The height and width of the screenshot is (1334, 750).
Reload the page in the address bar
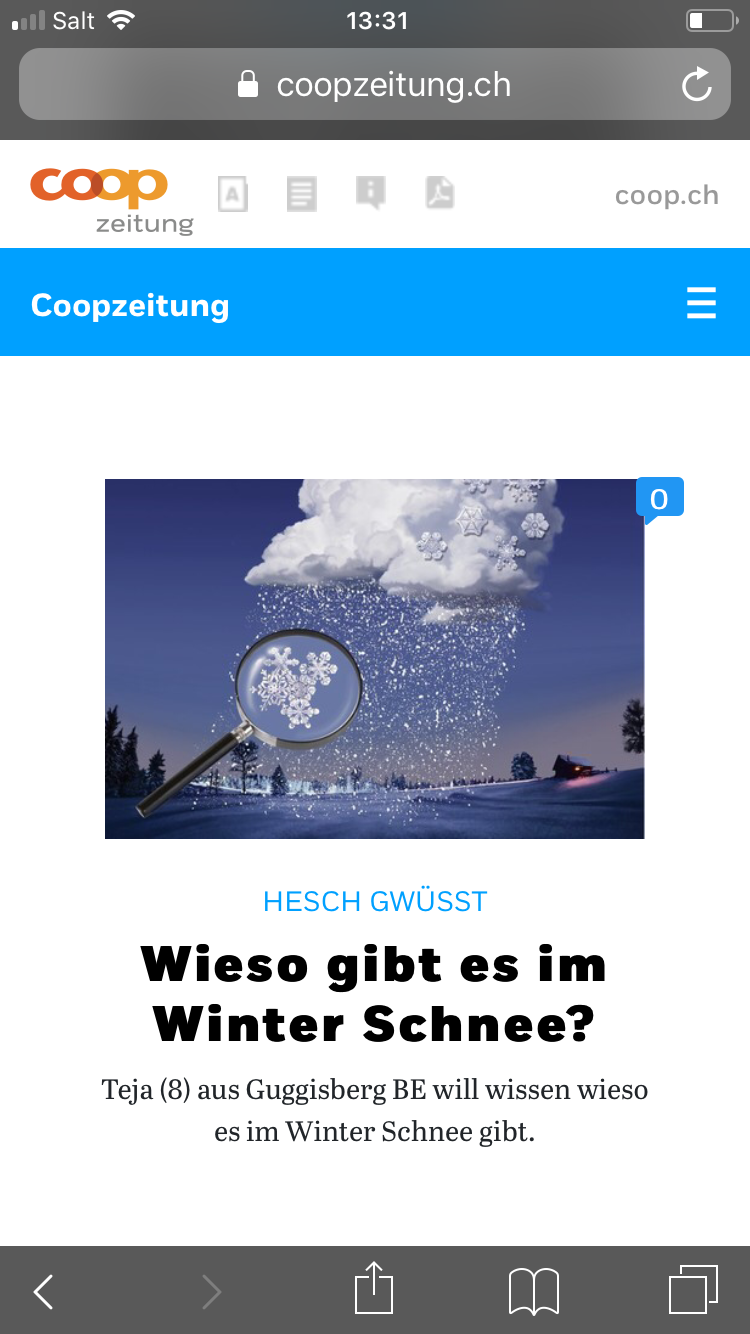tap(696, 85)
